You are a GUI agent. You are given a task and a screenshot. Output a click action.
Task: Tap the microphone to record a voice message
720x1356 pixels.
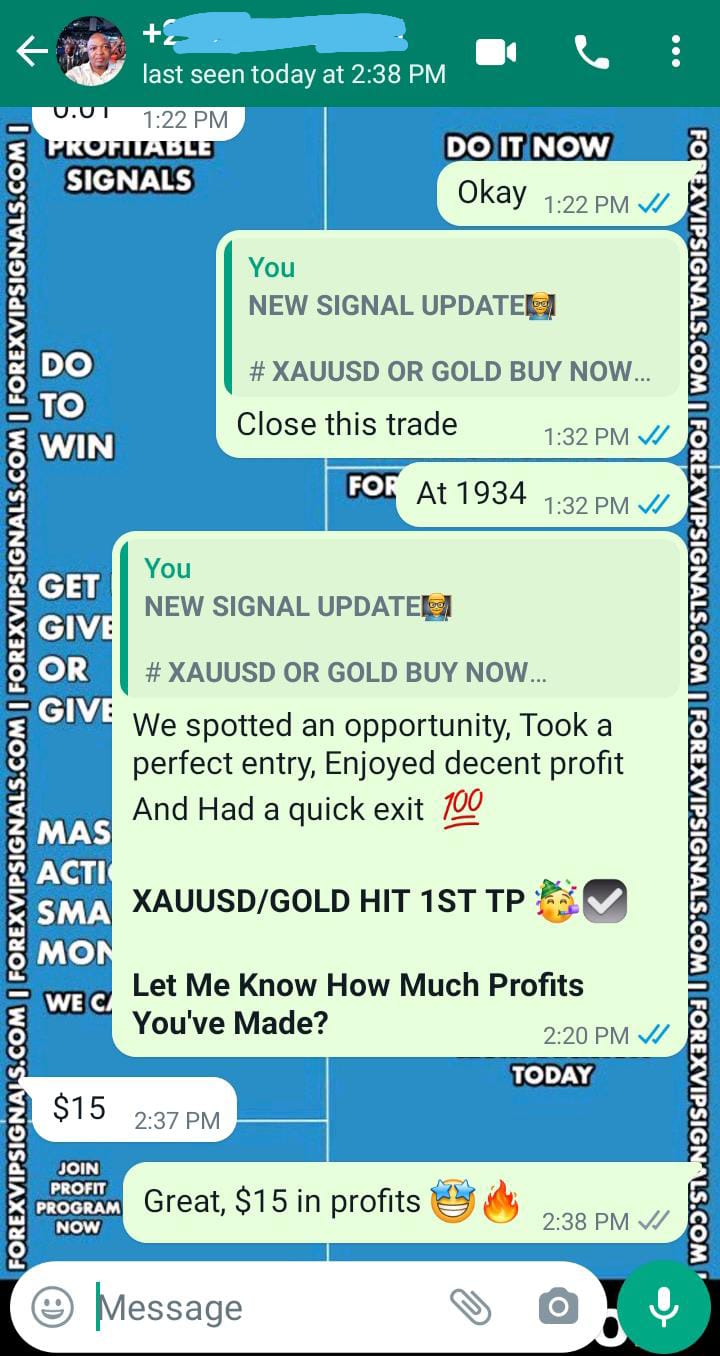pyautogui.click(x=662, y=1307)
